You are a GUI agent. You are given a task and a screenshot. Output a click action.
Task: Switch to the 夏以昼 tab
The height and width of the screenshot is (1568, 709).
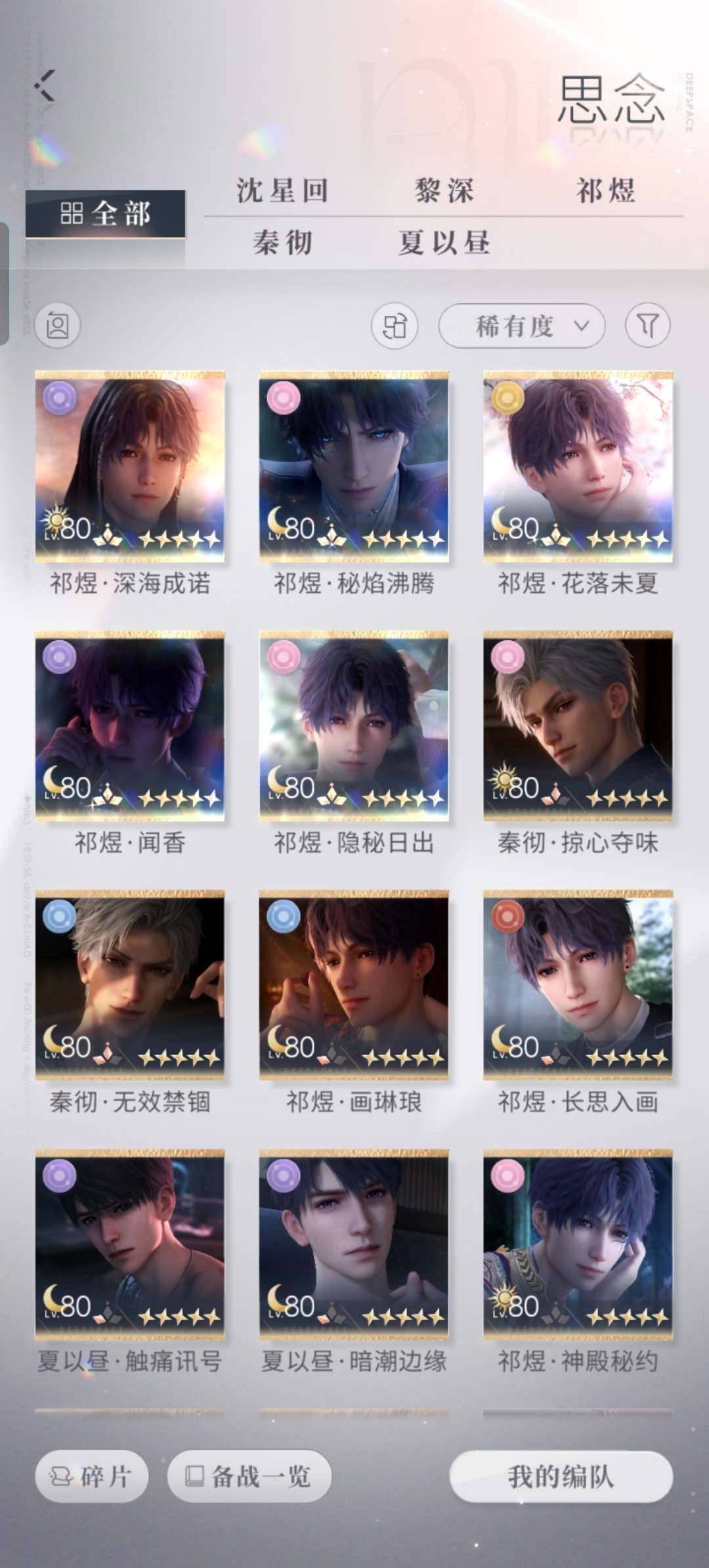pyautogui.click(x=444, y=243)
